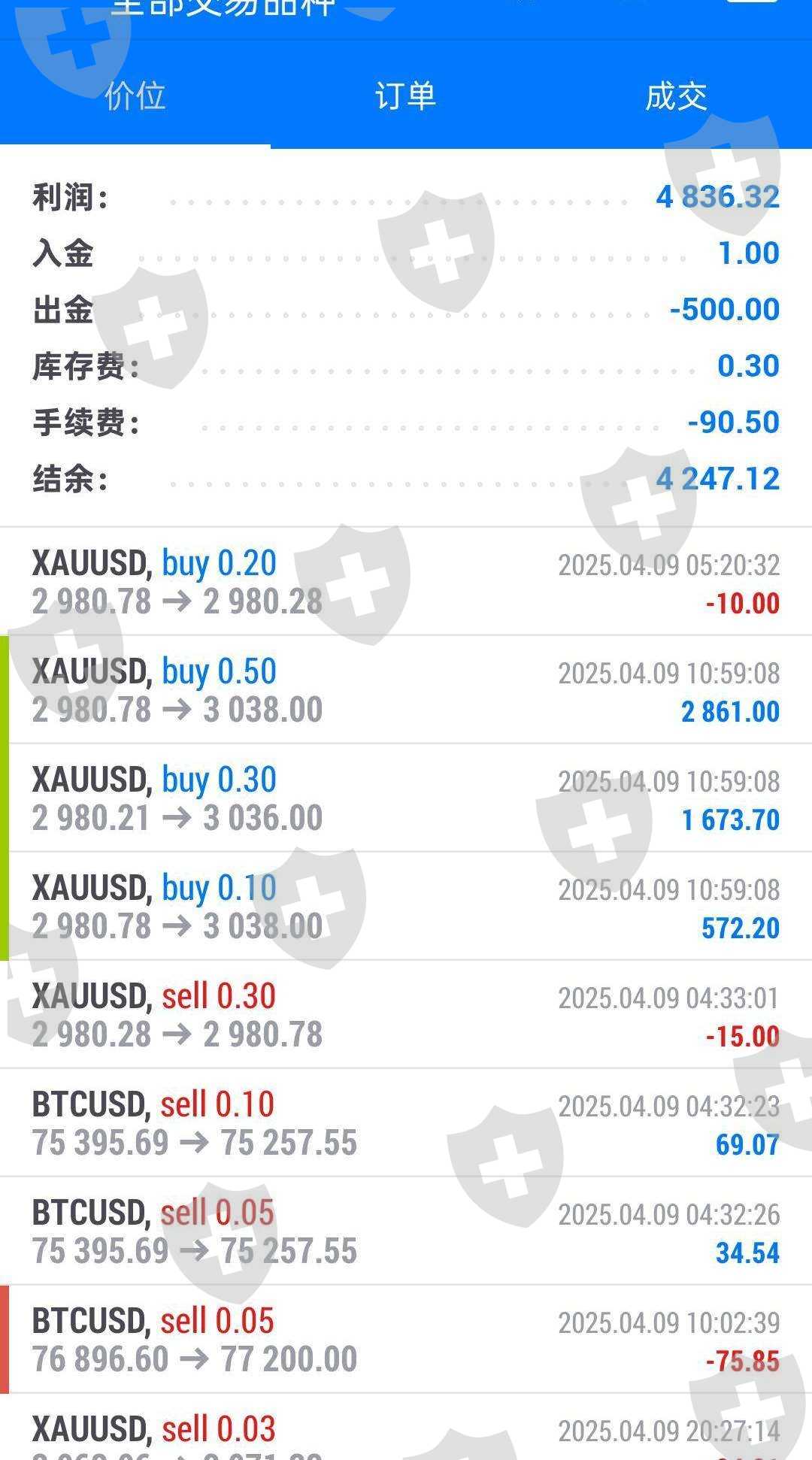Select the XAUUSD buy 0.10 trade
This screenshot has height=1460, width=812.
[406, 907]
